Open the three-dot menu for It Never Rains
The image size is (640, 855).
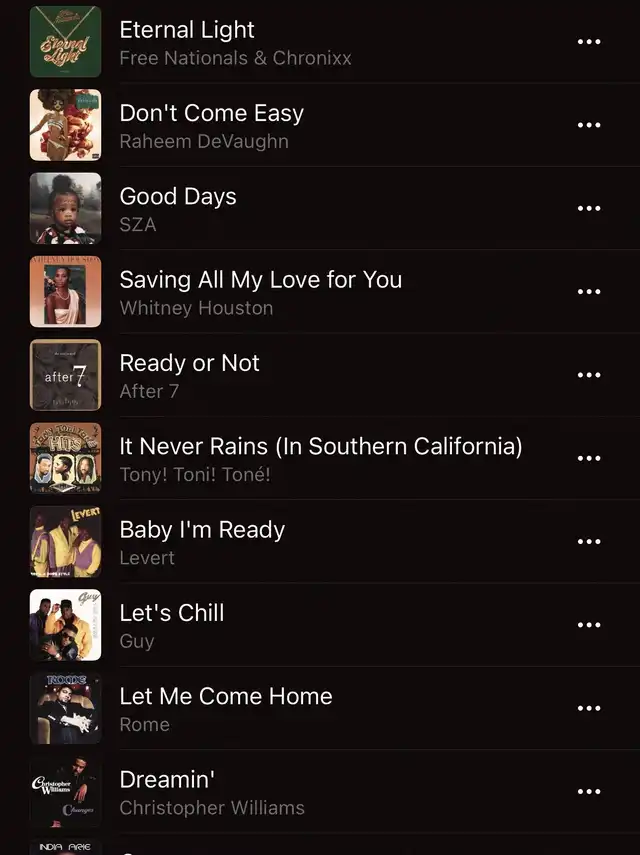coord(589,458)
